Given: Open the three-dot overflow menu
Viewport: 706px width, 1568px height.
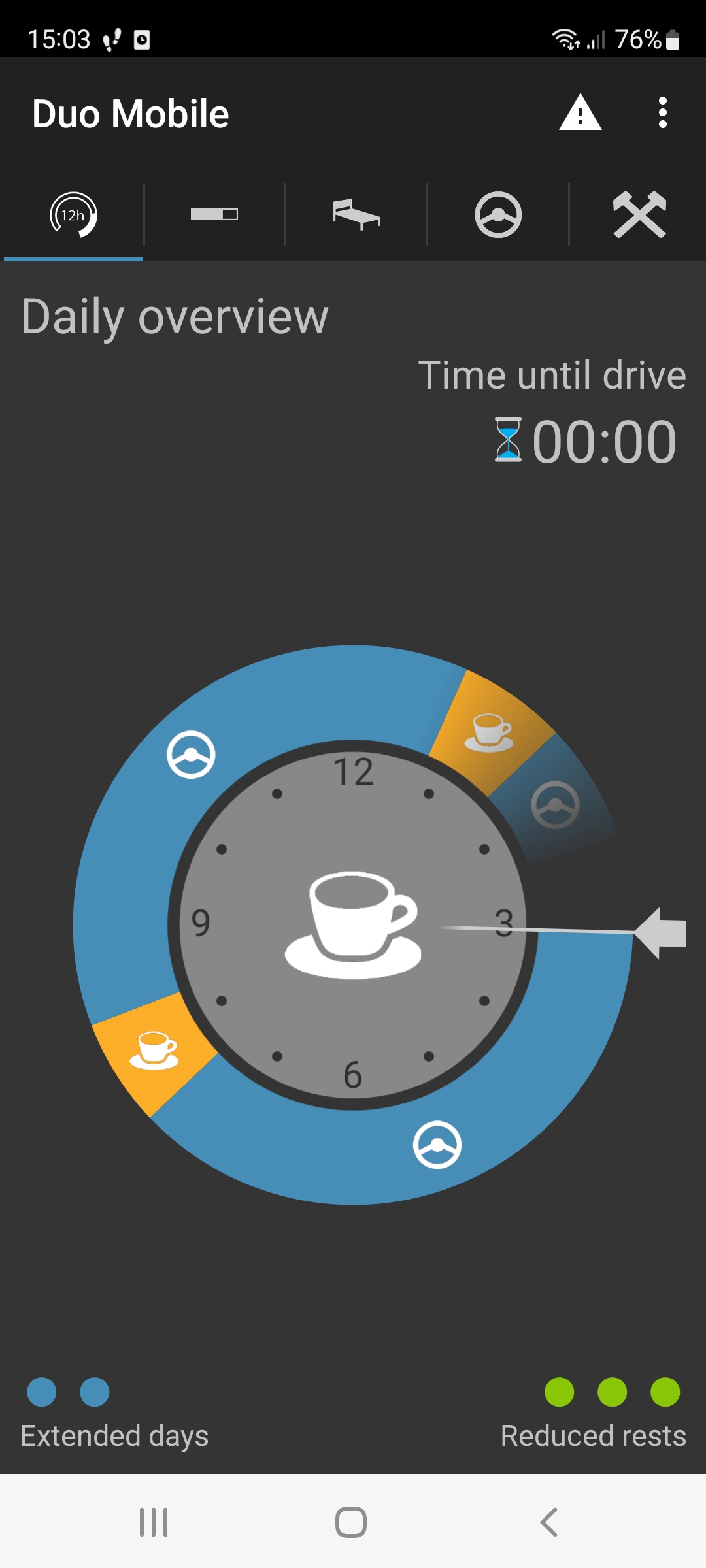Looking at the screenshot, I should (x=662, y=113).
